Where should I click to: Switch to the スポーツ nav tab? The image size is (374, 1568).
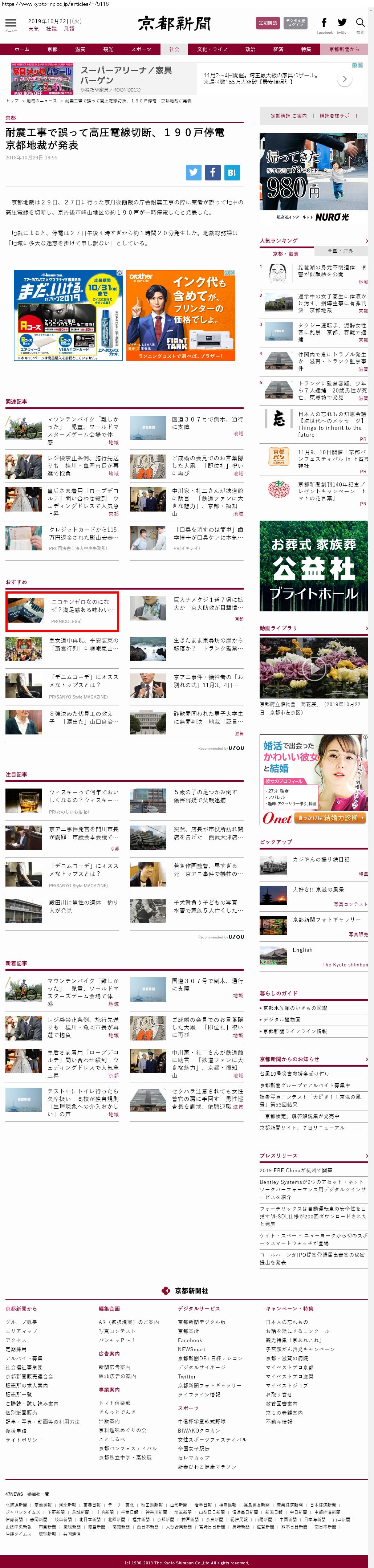coord(141,49)
